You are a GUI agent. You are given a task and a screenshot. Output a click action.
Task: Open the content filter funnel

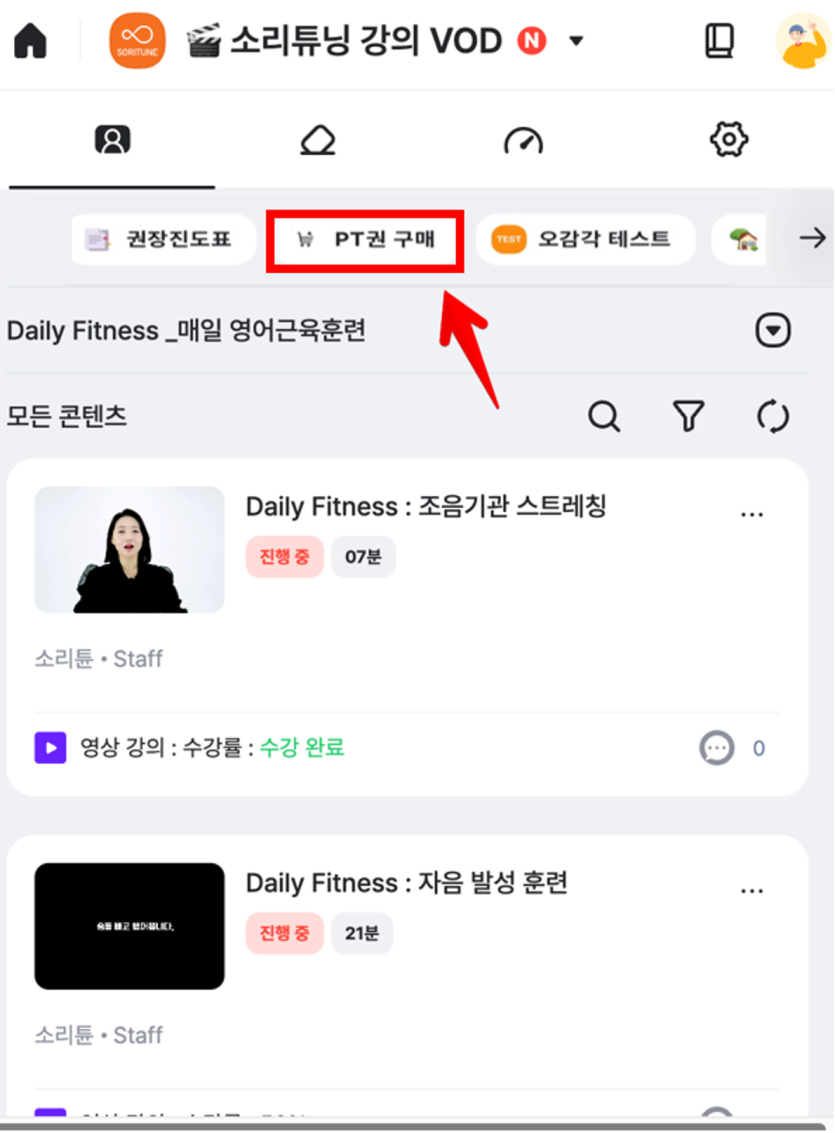point(688,416)
